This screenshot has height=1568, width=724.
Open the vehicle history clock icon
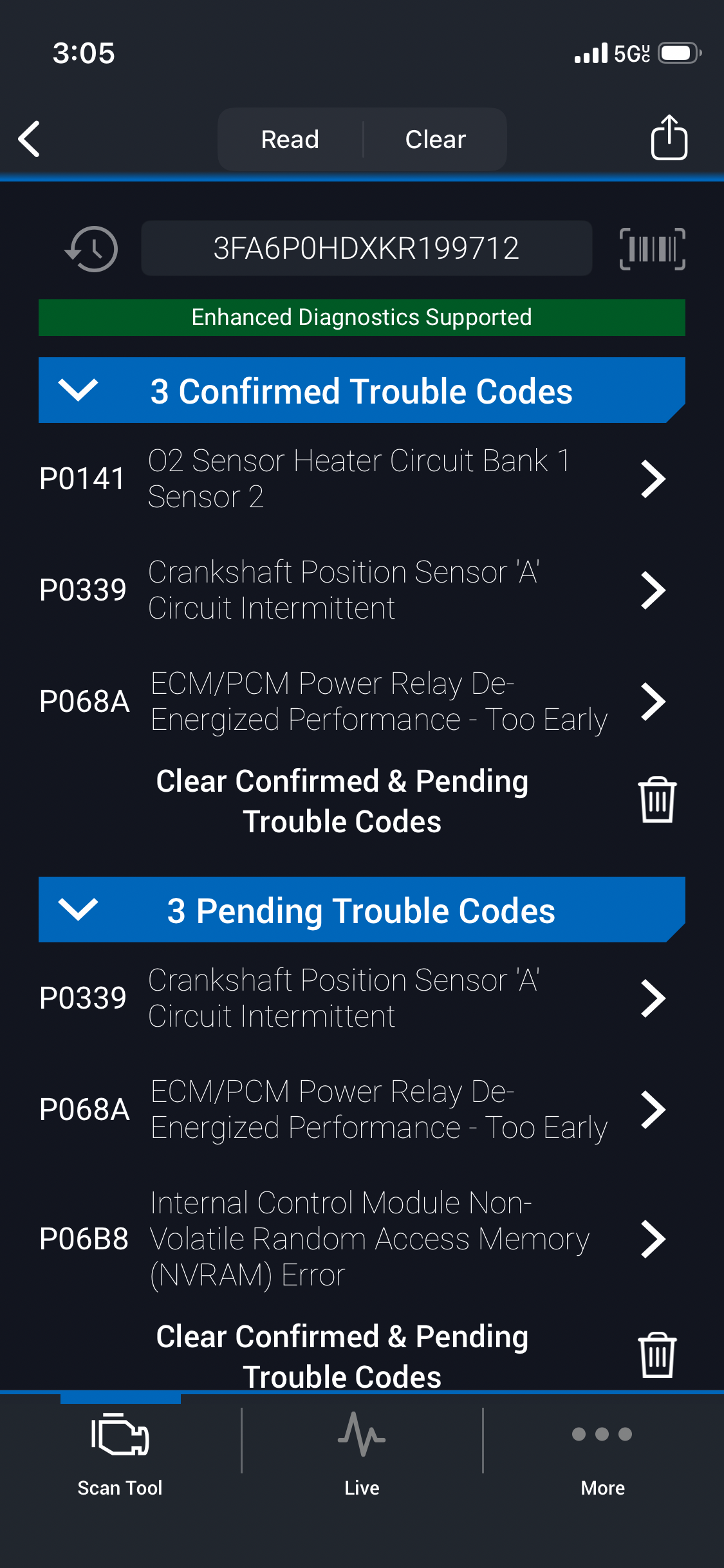tap(91, 248)
